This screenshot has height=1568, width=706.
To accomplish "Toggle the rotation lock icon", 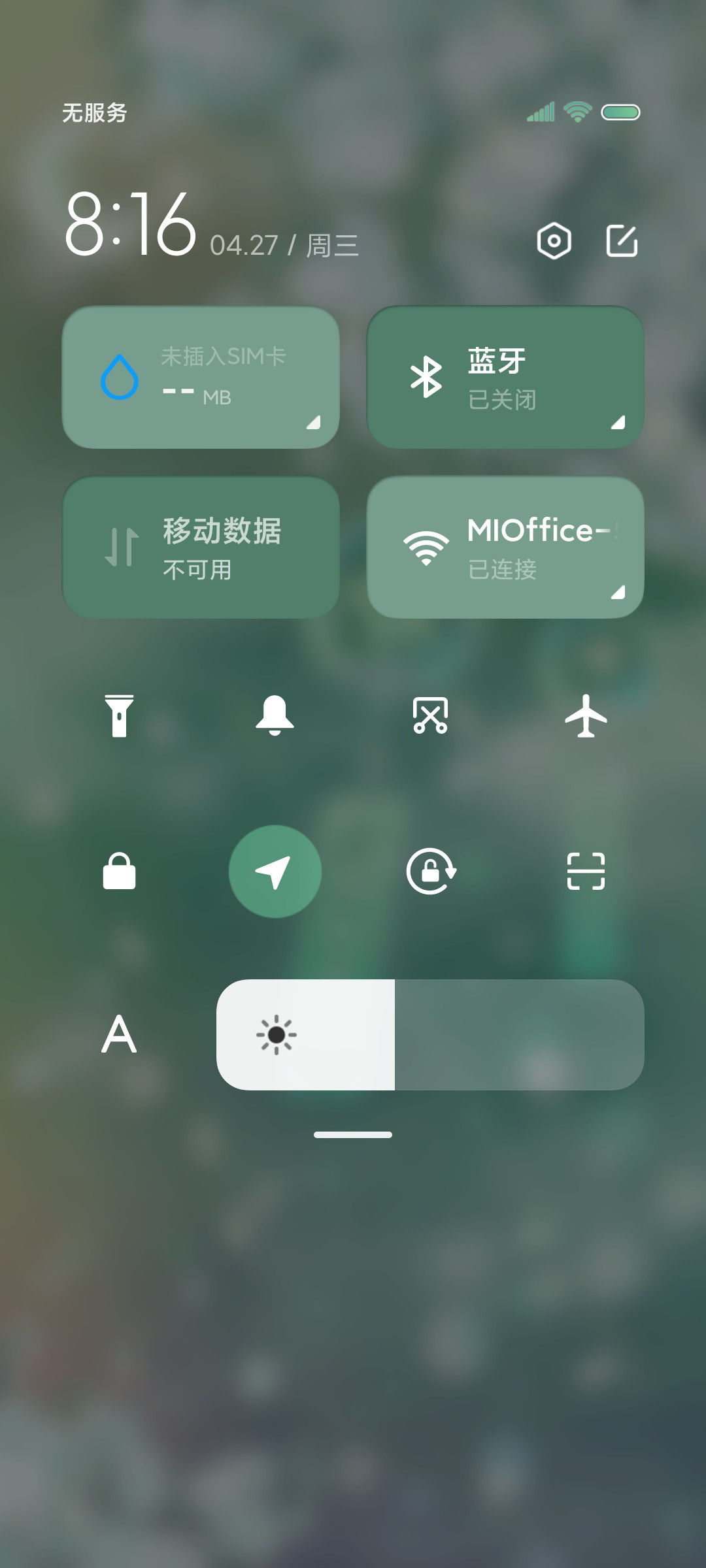I will click(x=430, y=871).
